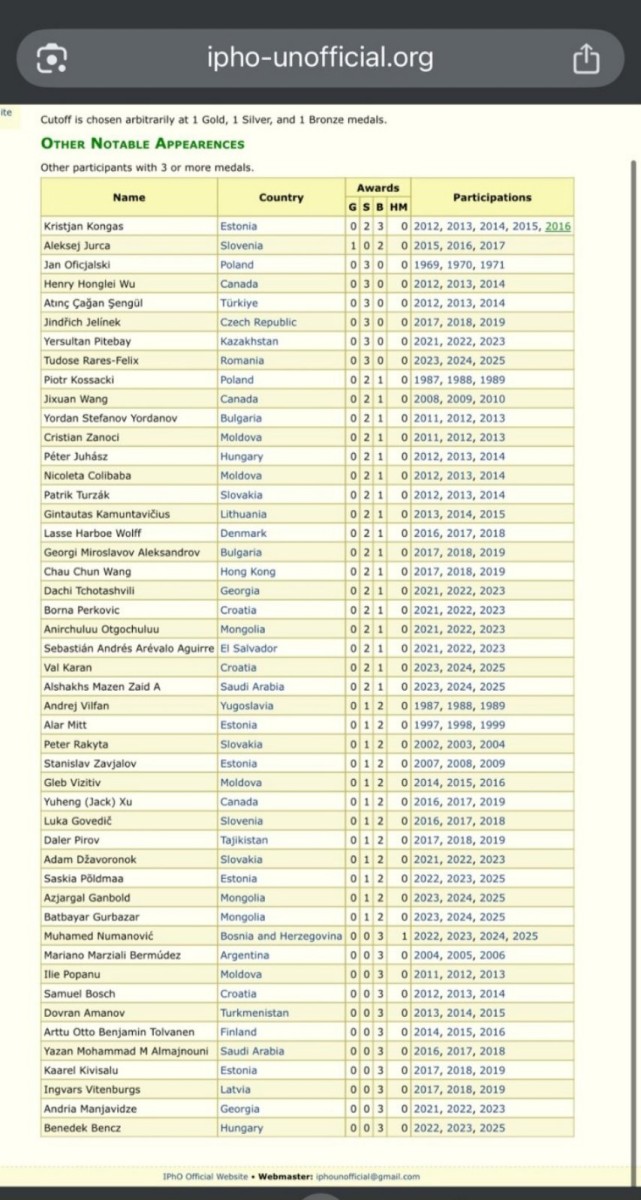This screenshot has width=641, height=1200.
Task: Open the Bosnia and Herzegovina country link
Action: [281, 936]
